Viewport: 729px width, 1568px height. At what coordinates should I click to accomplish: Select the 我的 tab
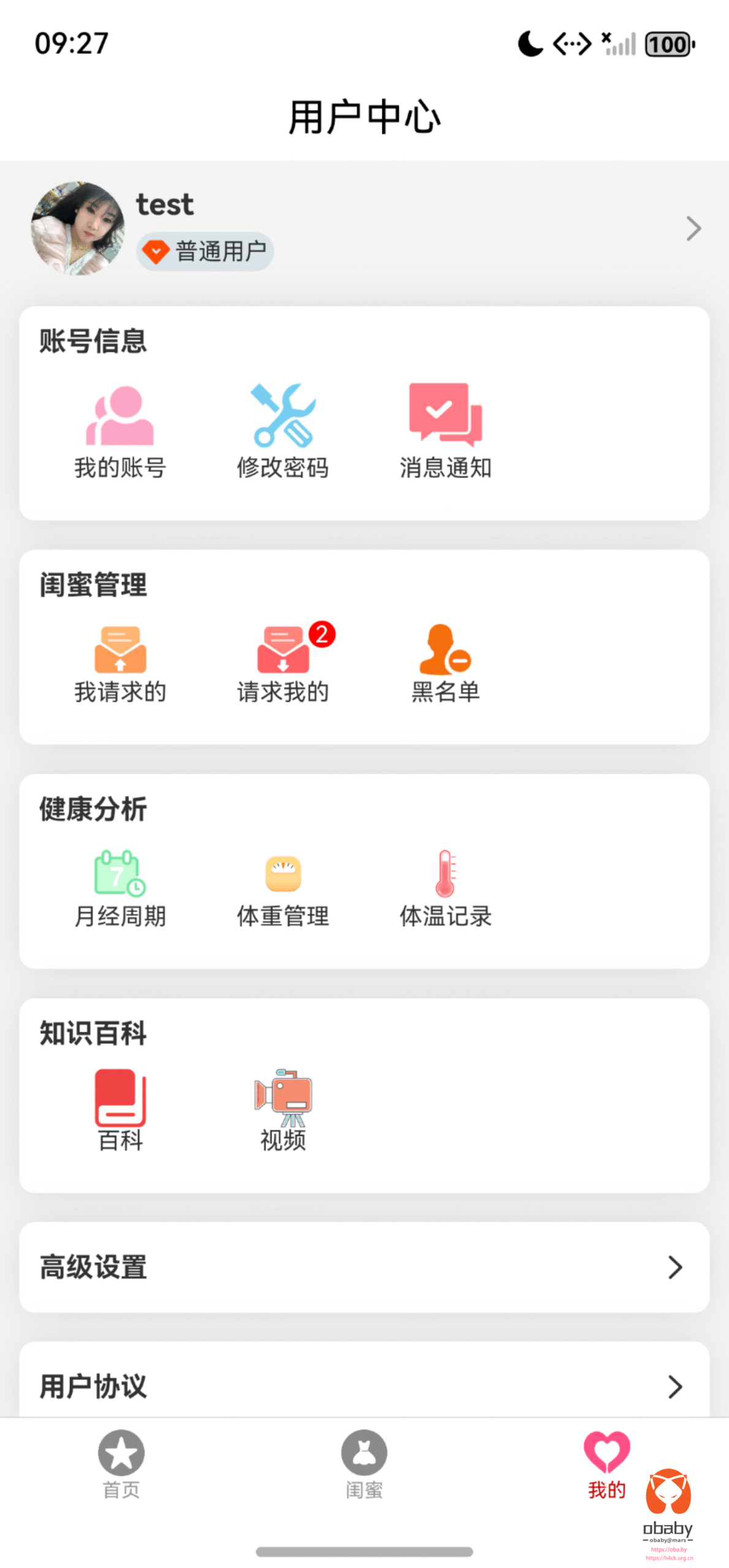pyautogui.click(x=606, y=1463)
